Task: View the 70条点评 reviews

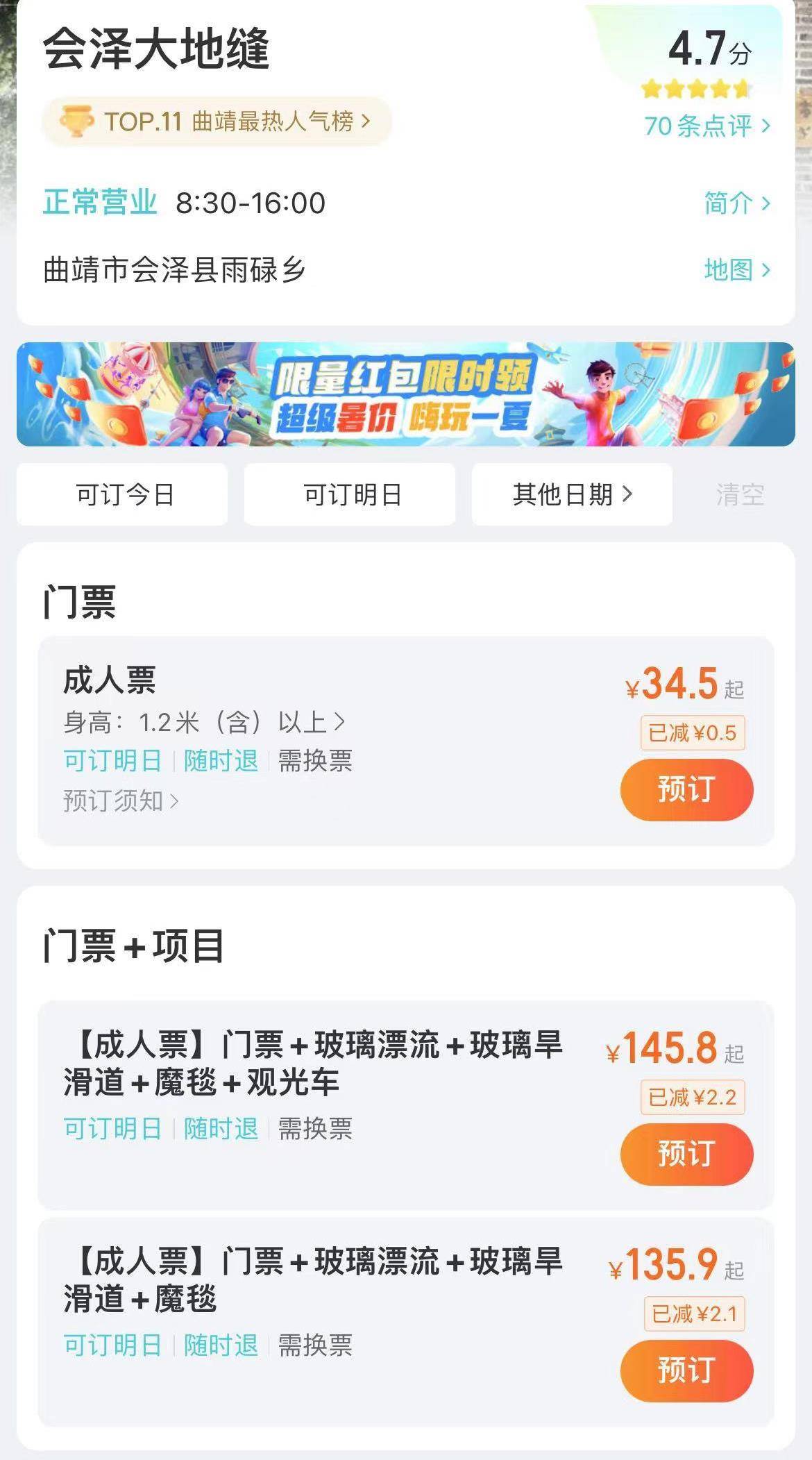Action: pos(707,126)
